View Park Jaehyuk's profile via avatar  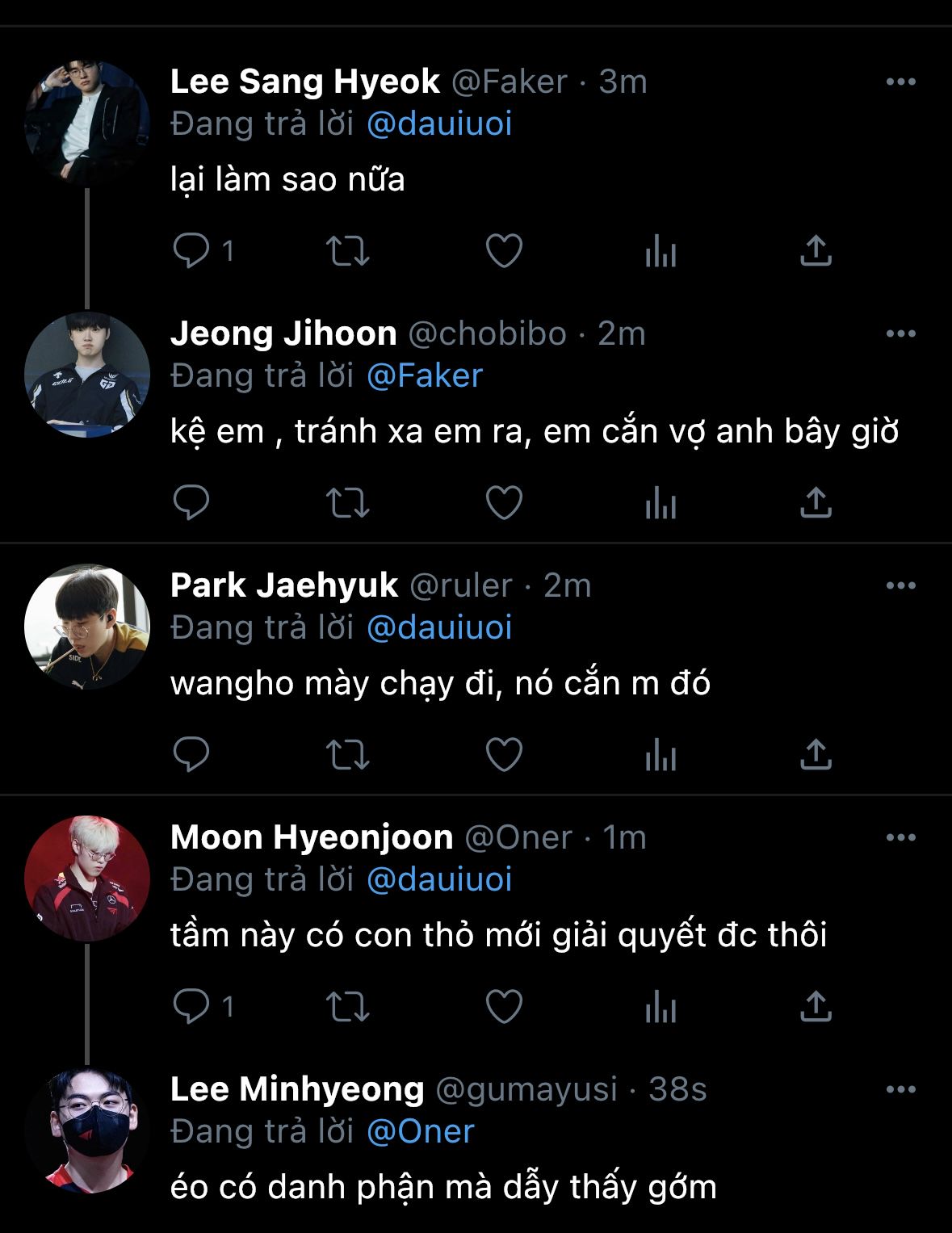[x=87, y=627]
